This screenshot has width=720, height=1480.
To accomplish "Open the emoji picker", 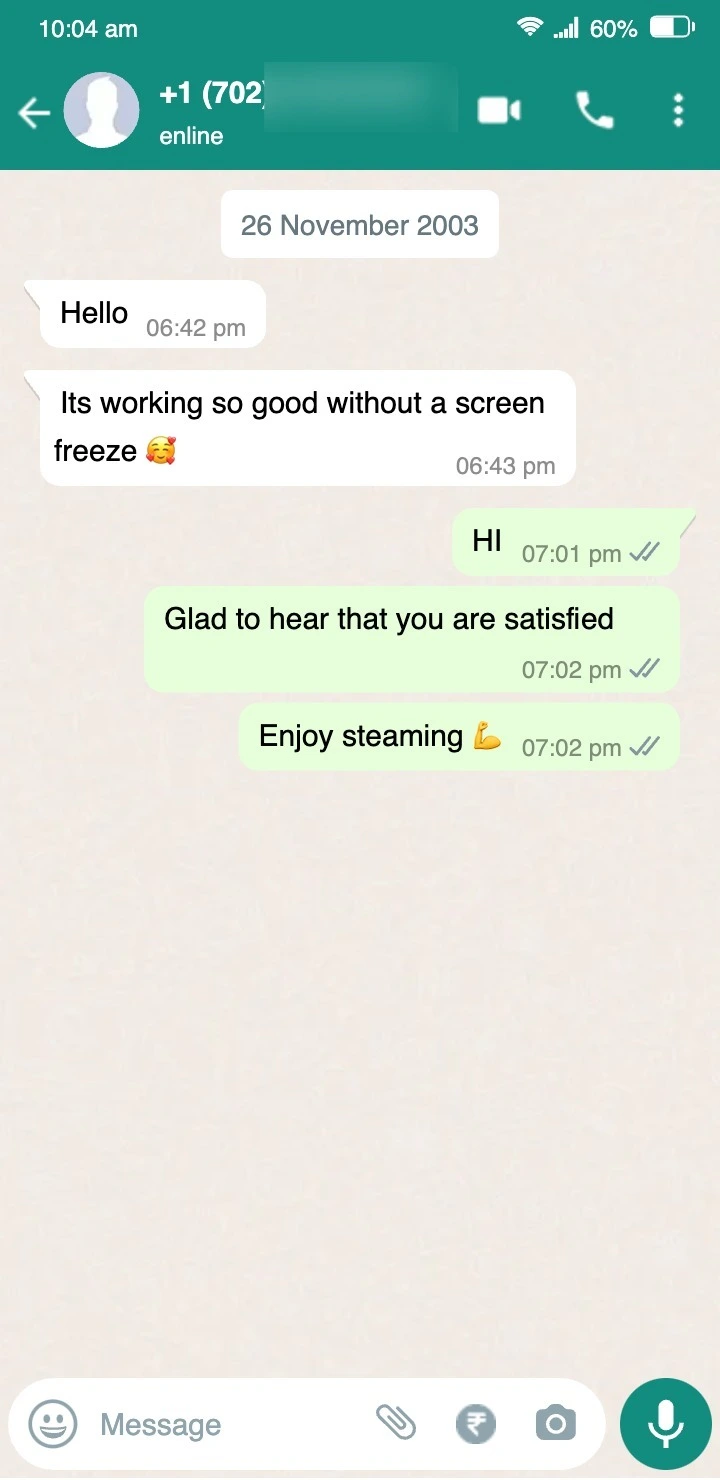I will point(53,1423).
